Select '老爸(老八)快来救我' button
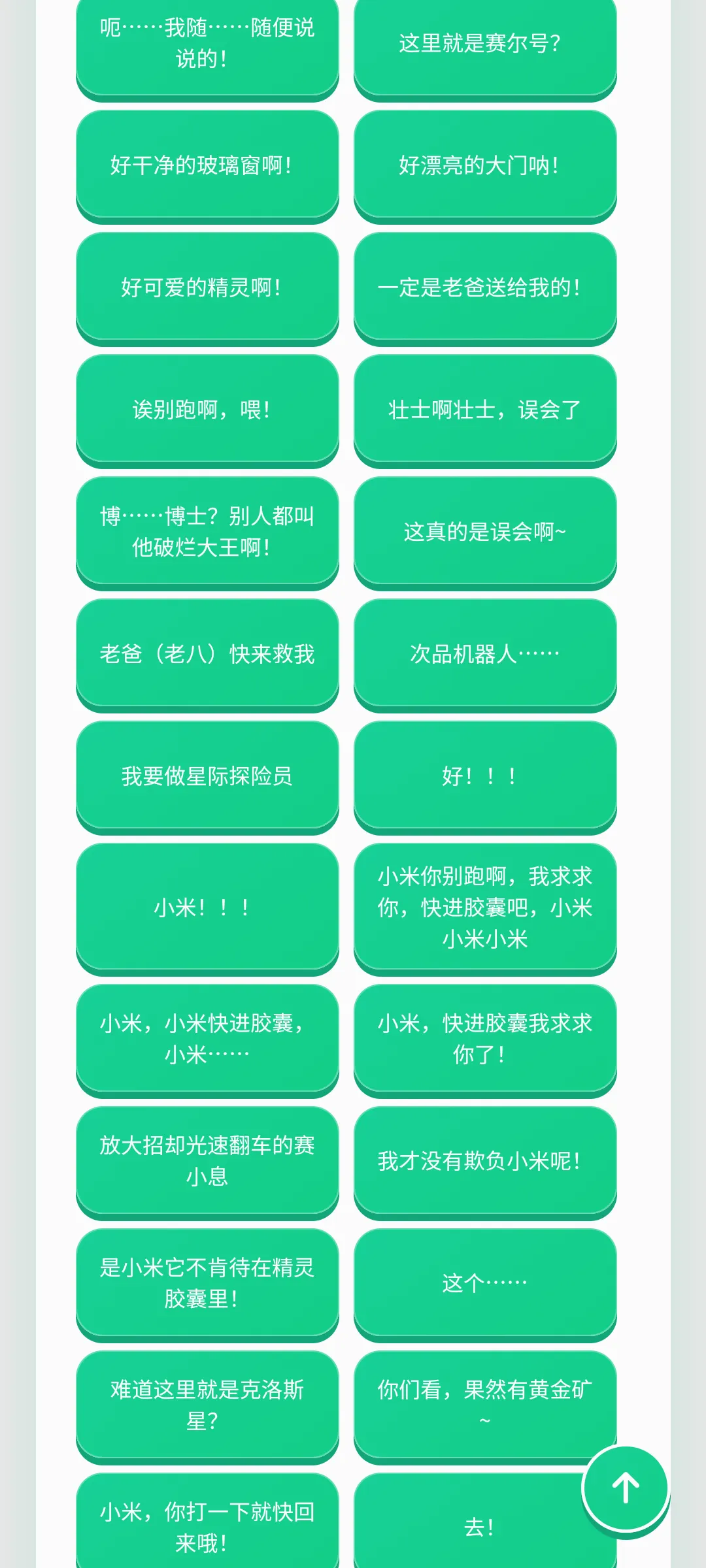 (x=207, y=655)
